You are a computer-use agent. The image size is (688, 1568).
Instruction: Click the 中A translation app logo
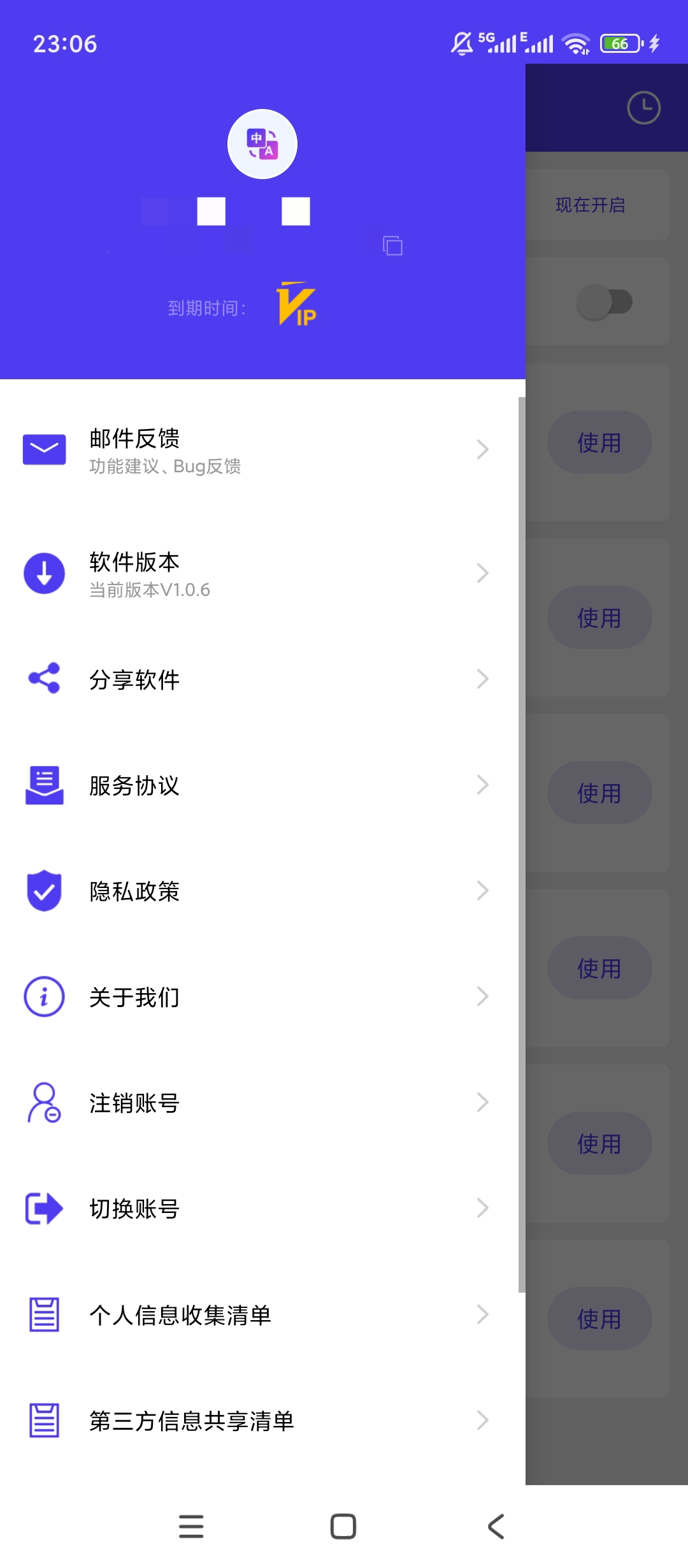(x=262, y=143)
